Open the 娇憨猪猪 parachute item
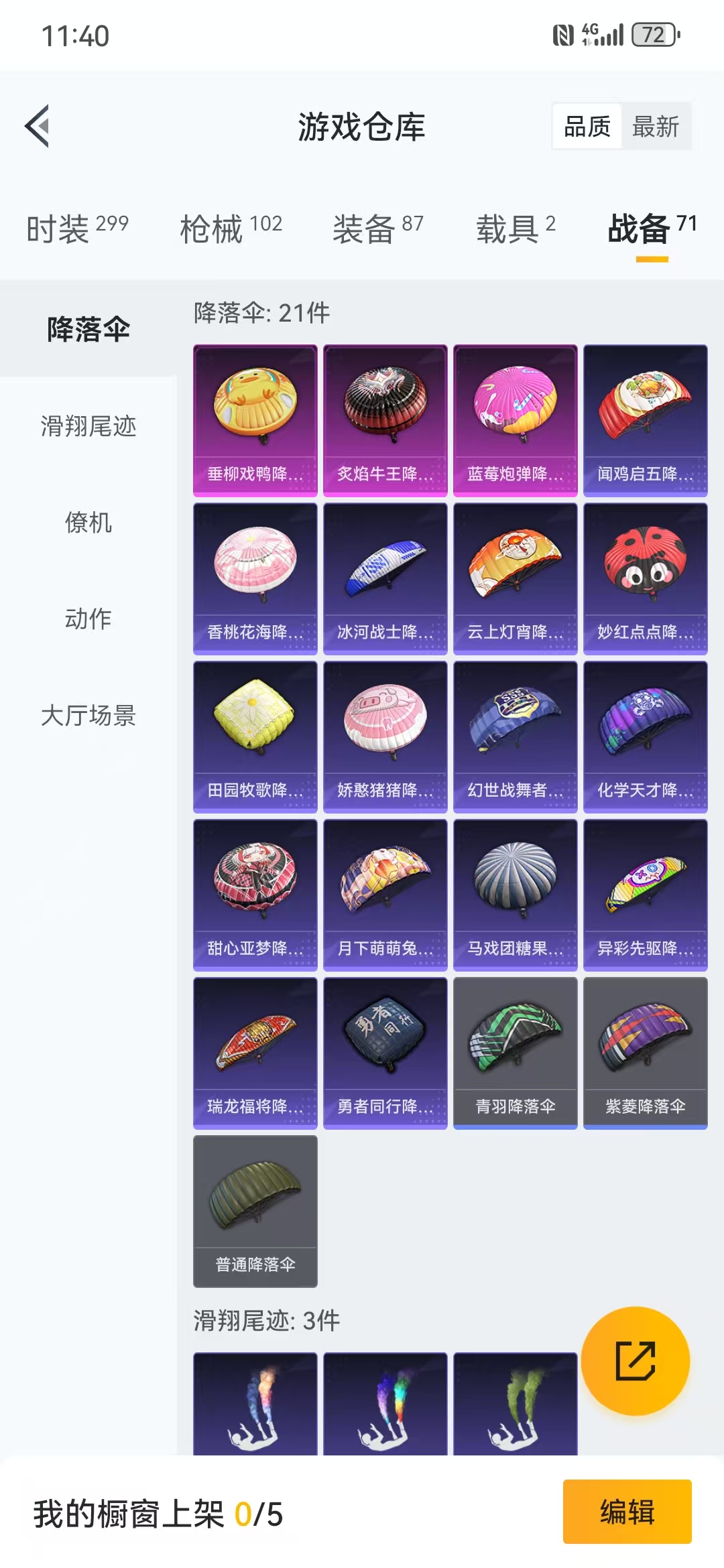The image size is (724, 1568). pyautogui.click(x=385, y=736)
